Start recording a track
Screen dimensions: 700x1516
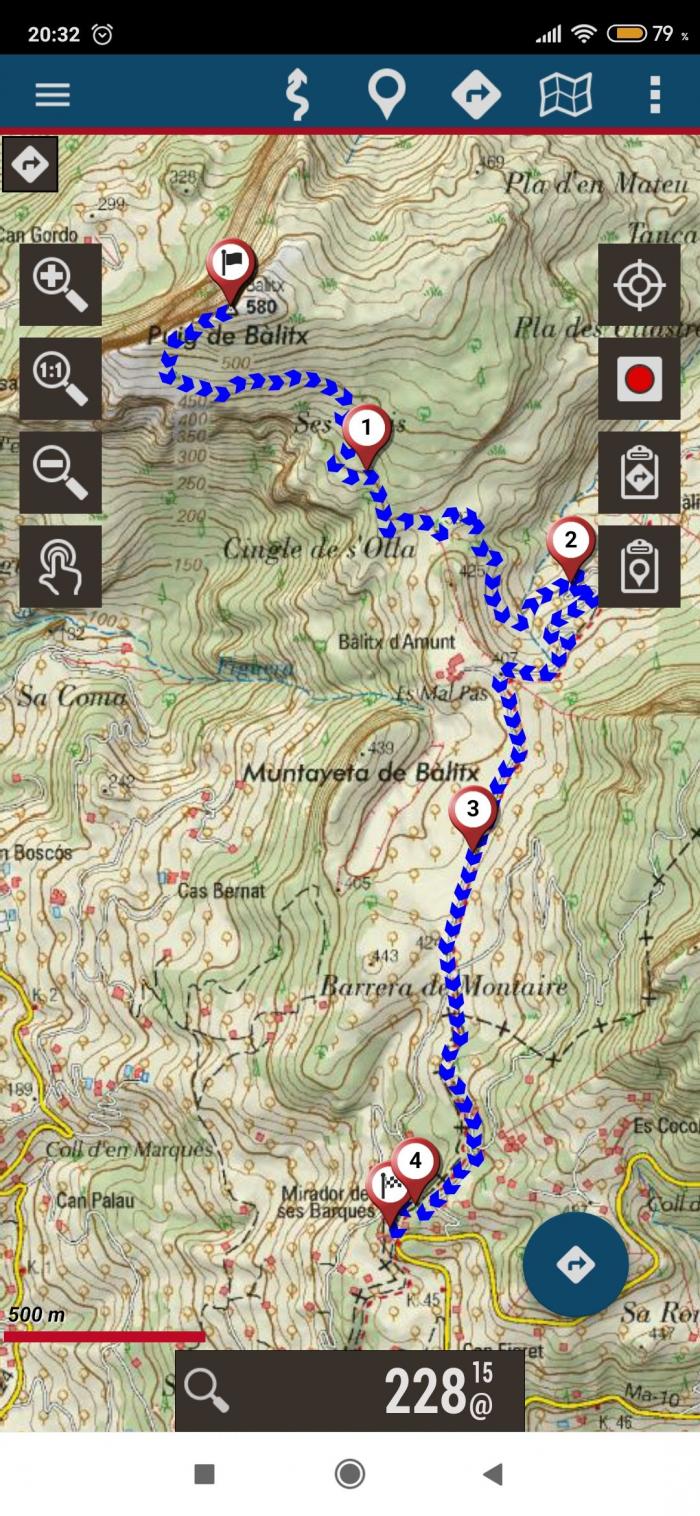point(639,379)
